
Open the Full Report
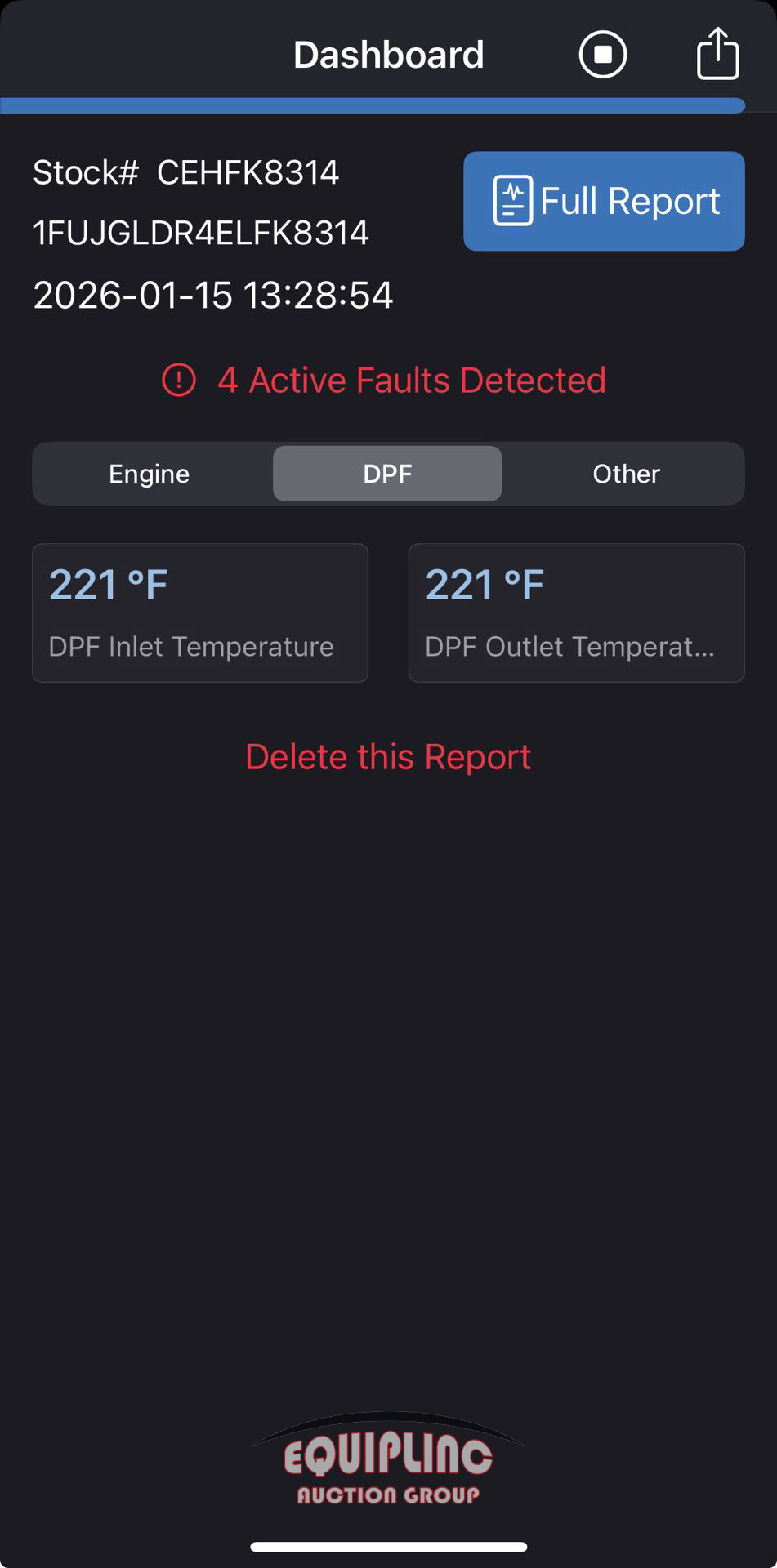[604, 201]
